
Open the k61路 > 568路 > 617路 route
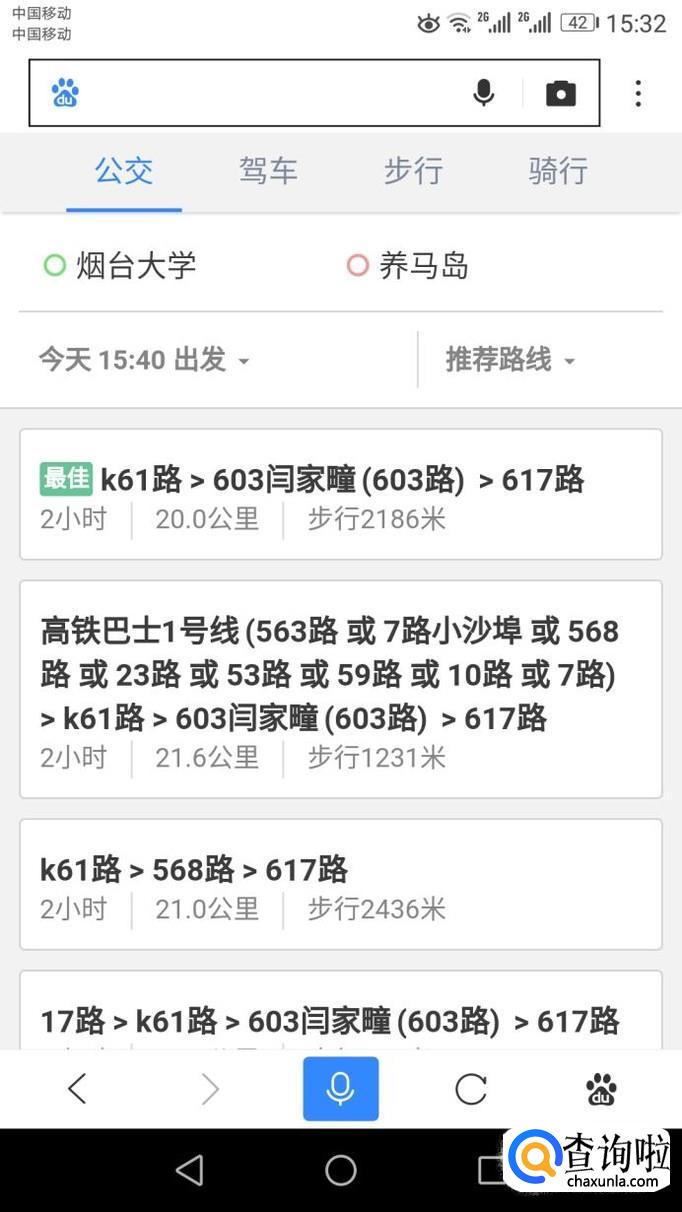(341, 884)
